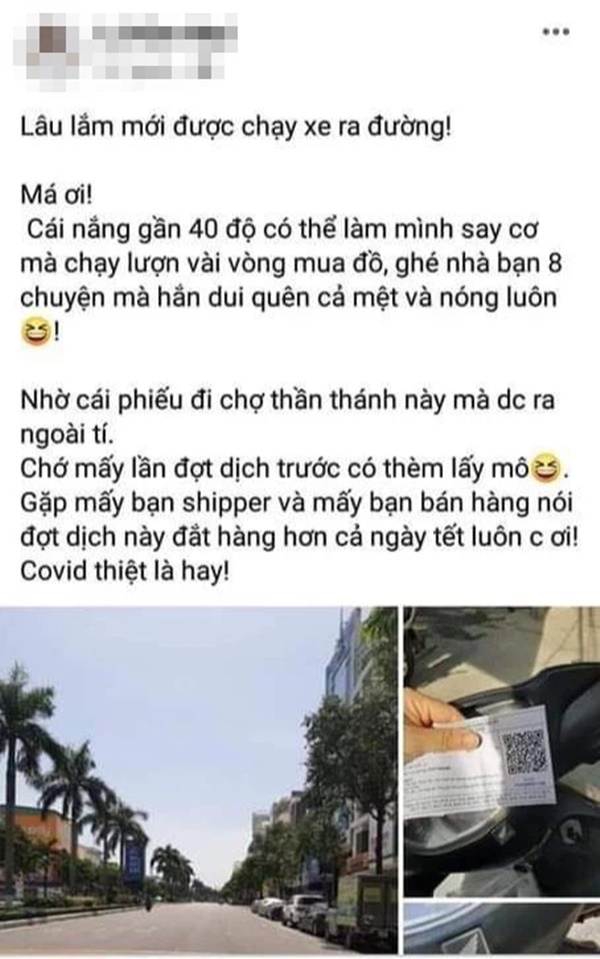
Task: Open the post's three-dot options menu
Action: (555, 32)
